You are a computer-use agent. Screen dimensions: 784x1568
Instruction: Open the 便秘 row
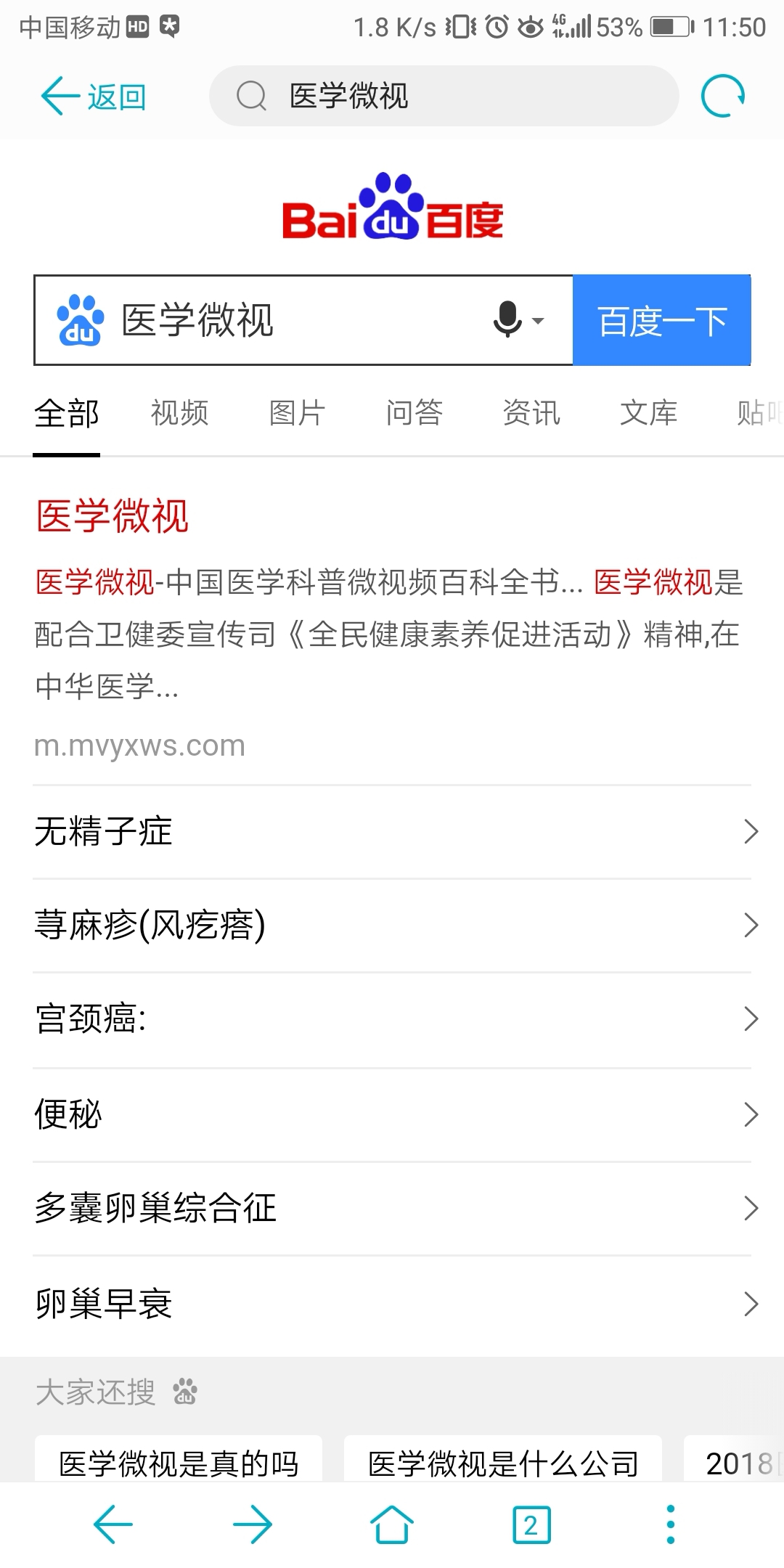392,1114
